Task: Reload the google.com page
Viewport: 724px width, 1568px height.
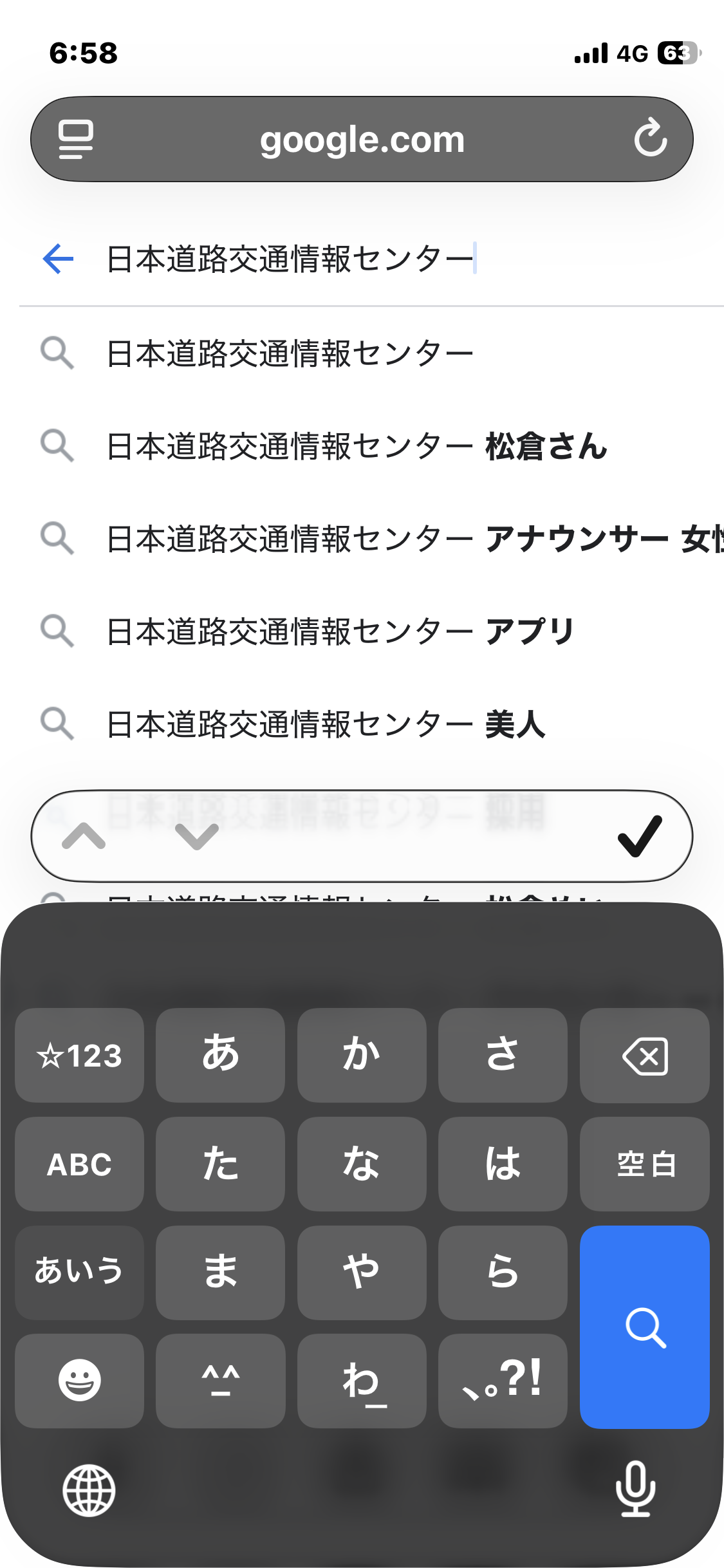Action: pos(650,138)
